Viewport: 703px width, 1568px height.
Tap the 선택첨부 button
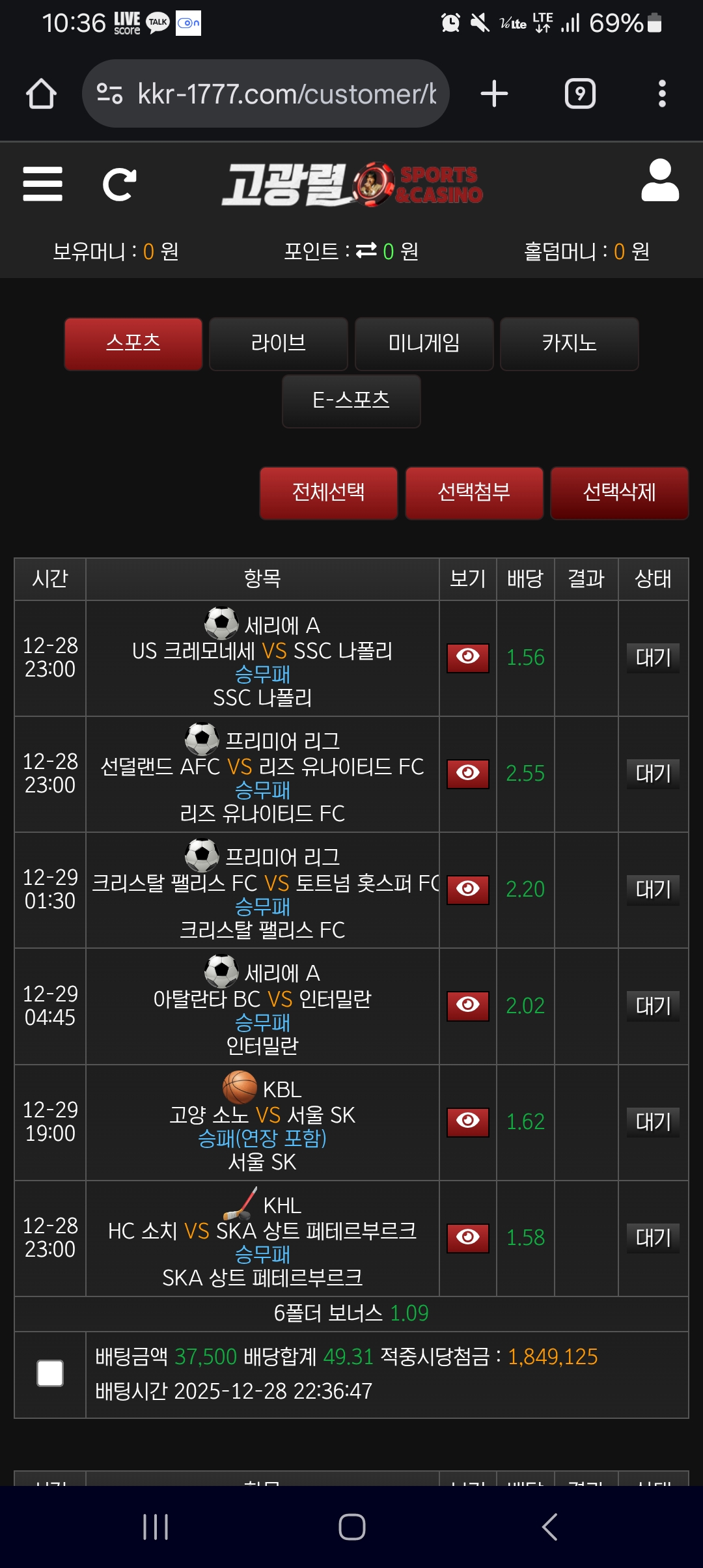[x=475, y=493]
